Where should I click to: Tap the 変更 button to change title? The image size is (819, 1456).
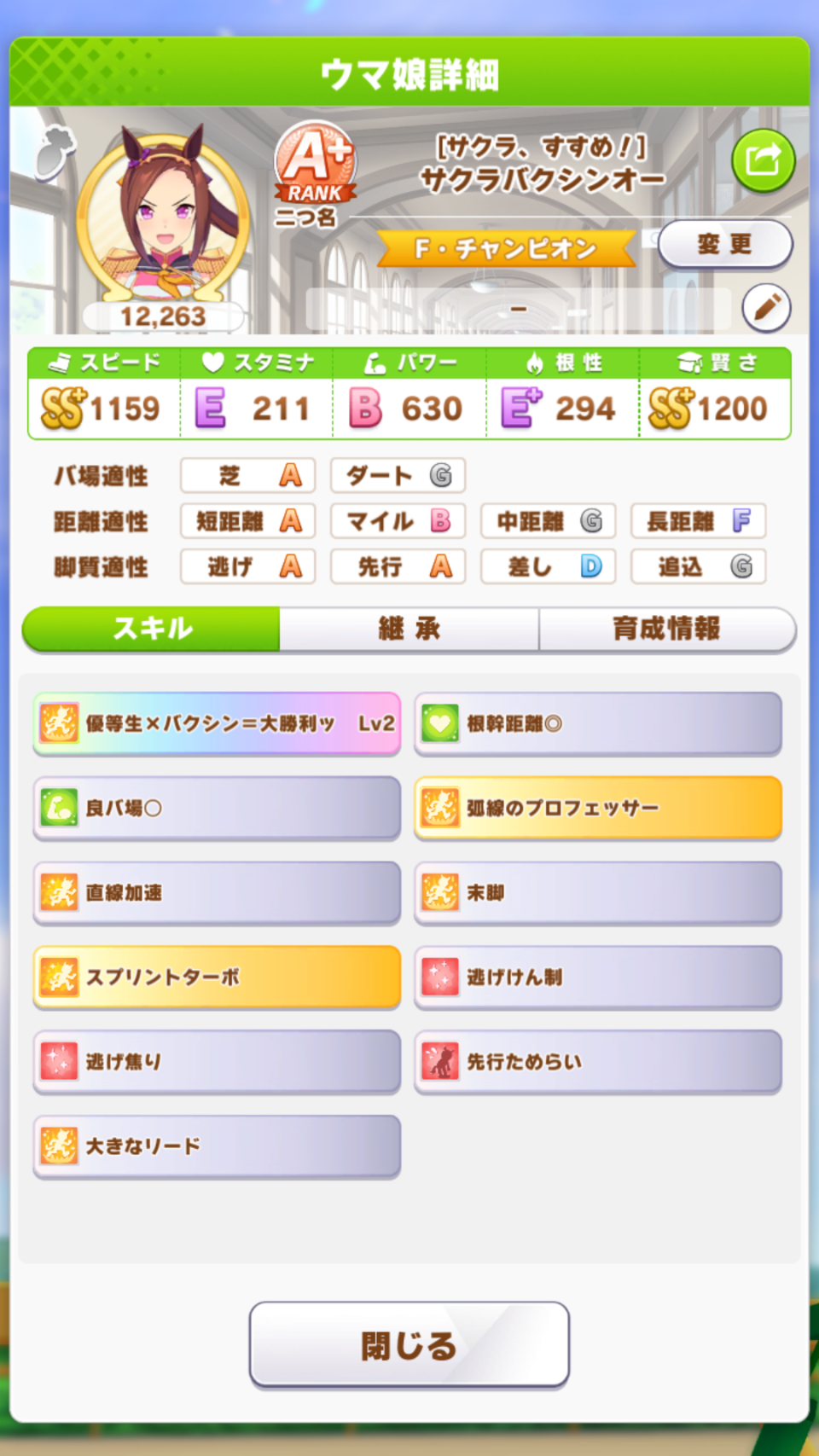pos(725,245)
